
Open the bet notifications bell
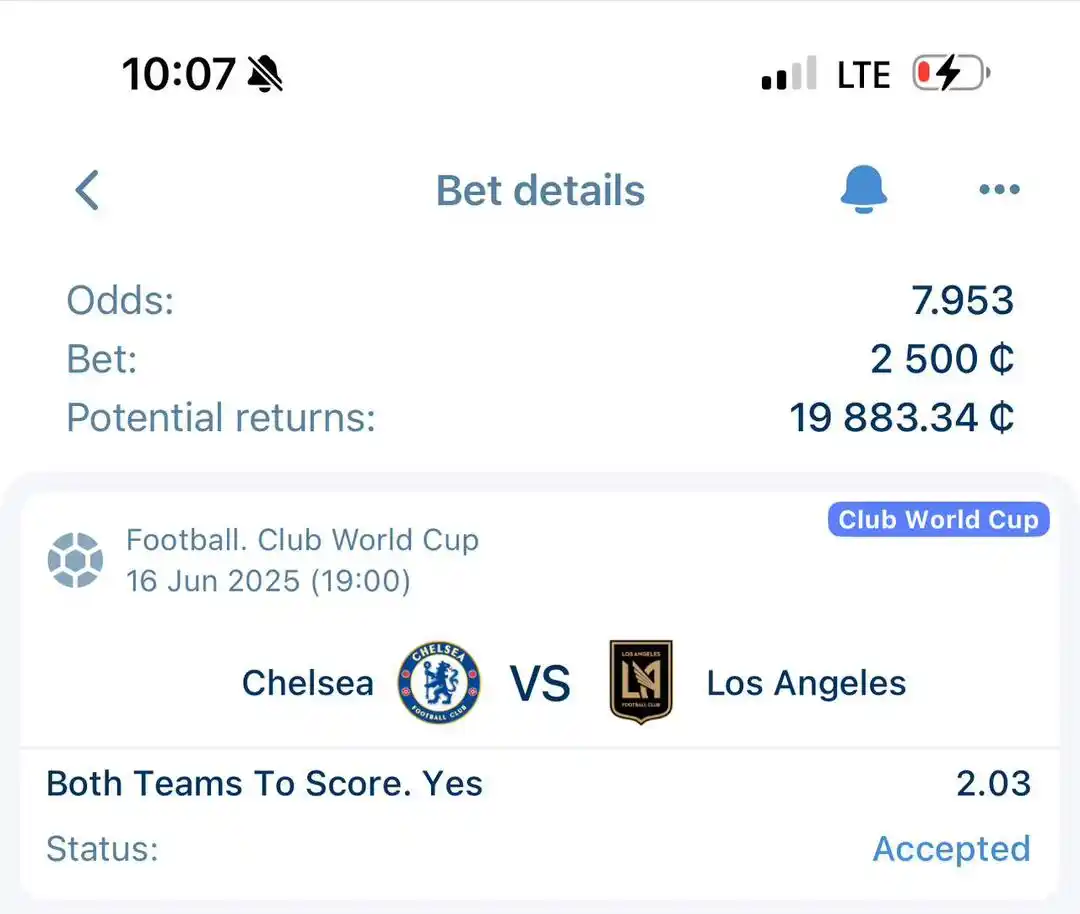[863, 189]
